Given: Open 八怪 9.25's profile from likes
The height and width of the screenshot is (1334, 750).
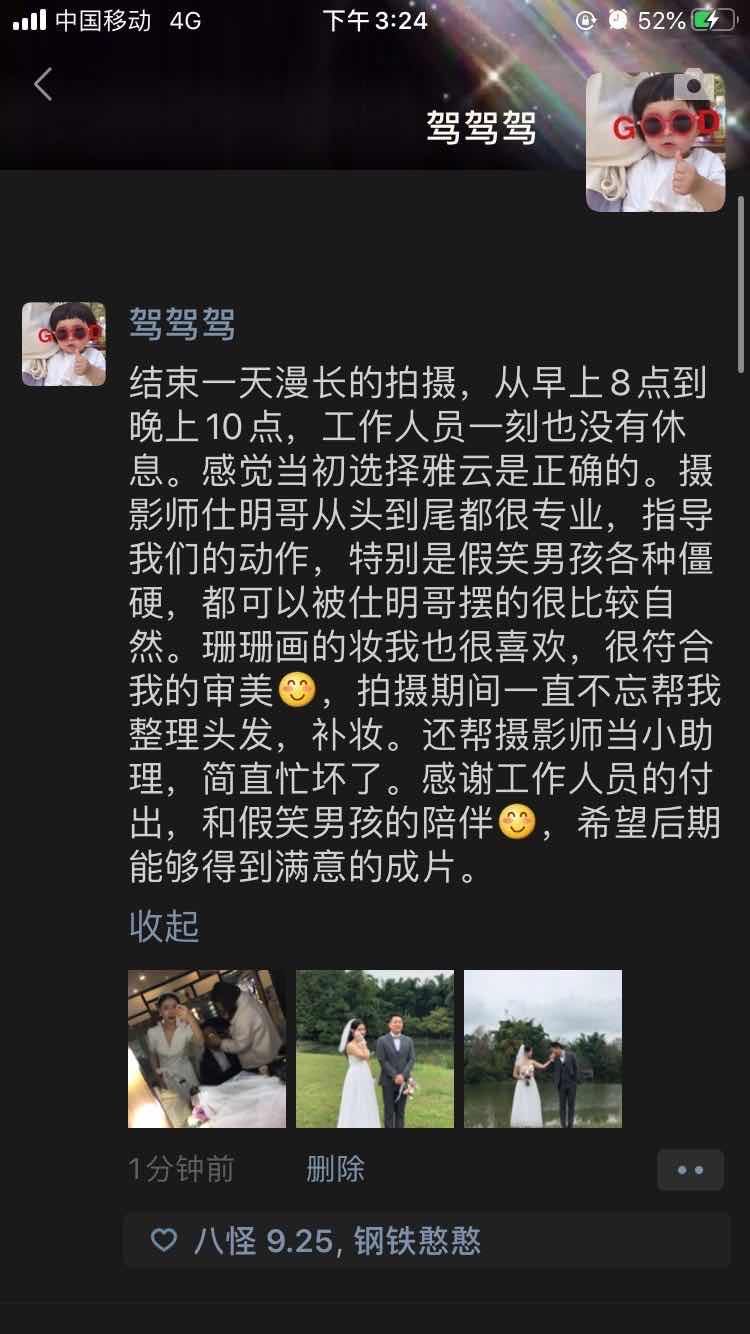Looking at the screenshot, I should coord(263,1241).
